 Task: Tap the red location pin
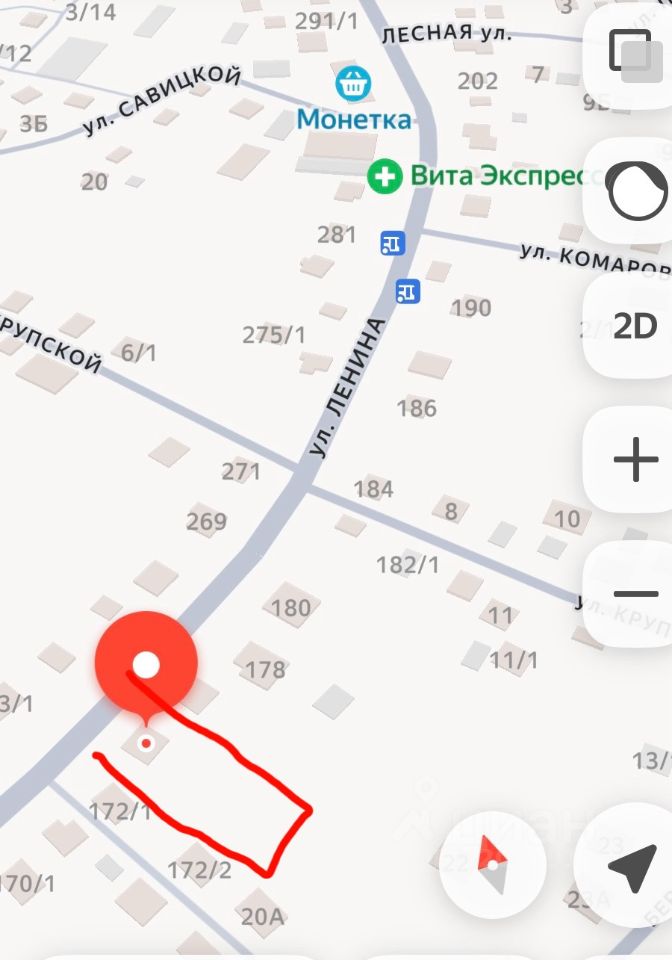pyautogui.click(x=146, y=664)
